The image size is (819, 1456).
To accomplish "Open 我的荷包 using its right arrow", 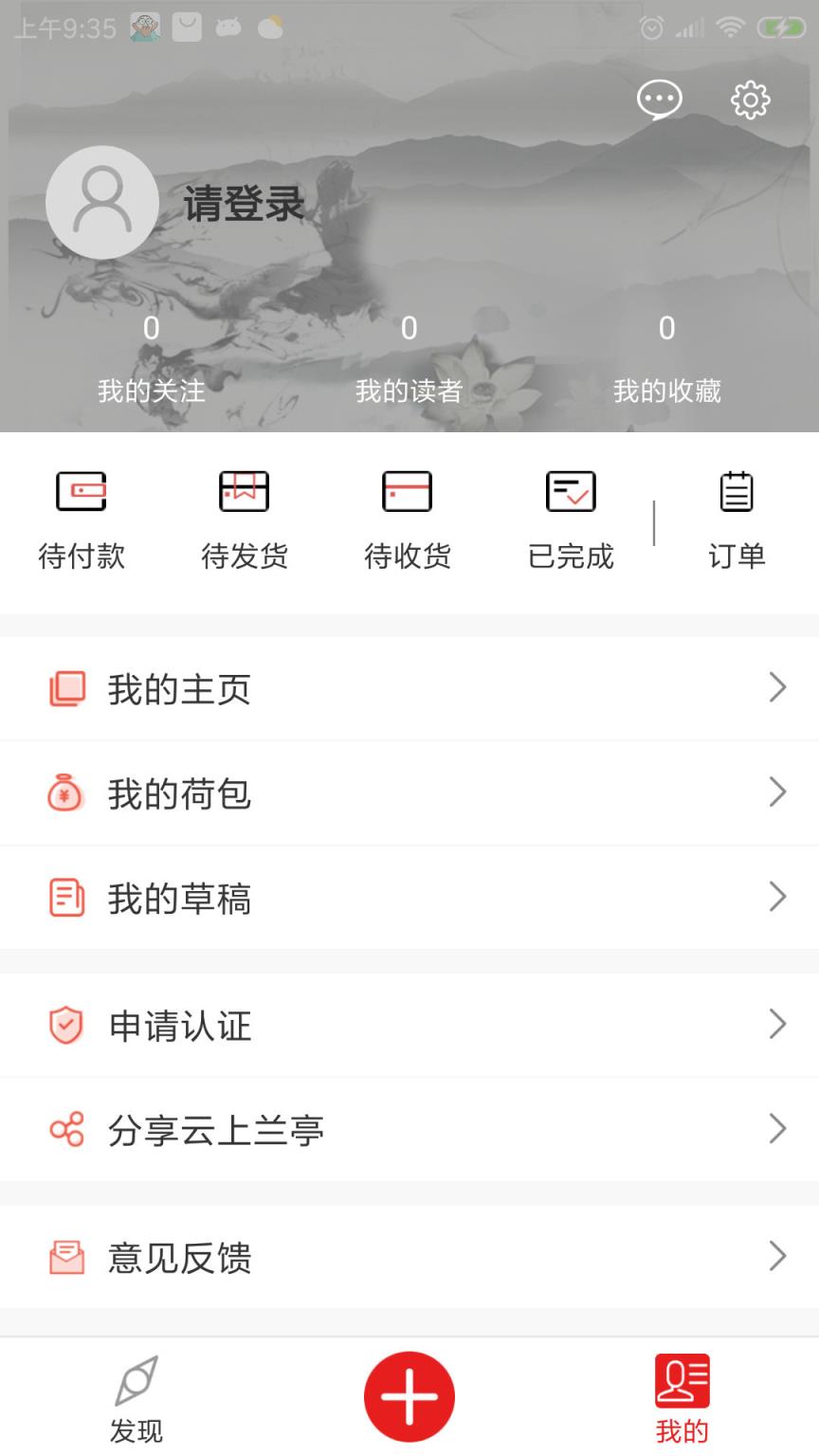I will [x=777, y=792].
